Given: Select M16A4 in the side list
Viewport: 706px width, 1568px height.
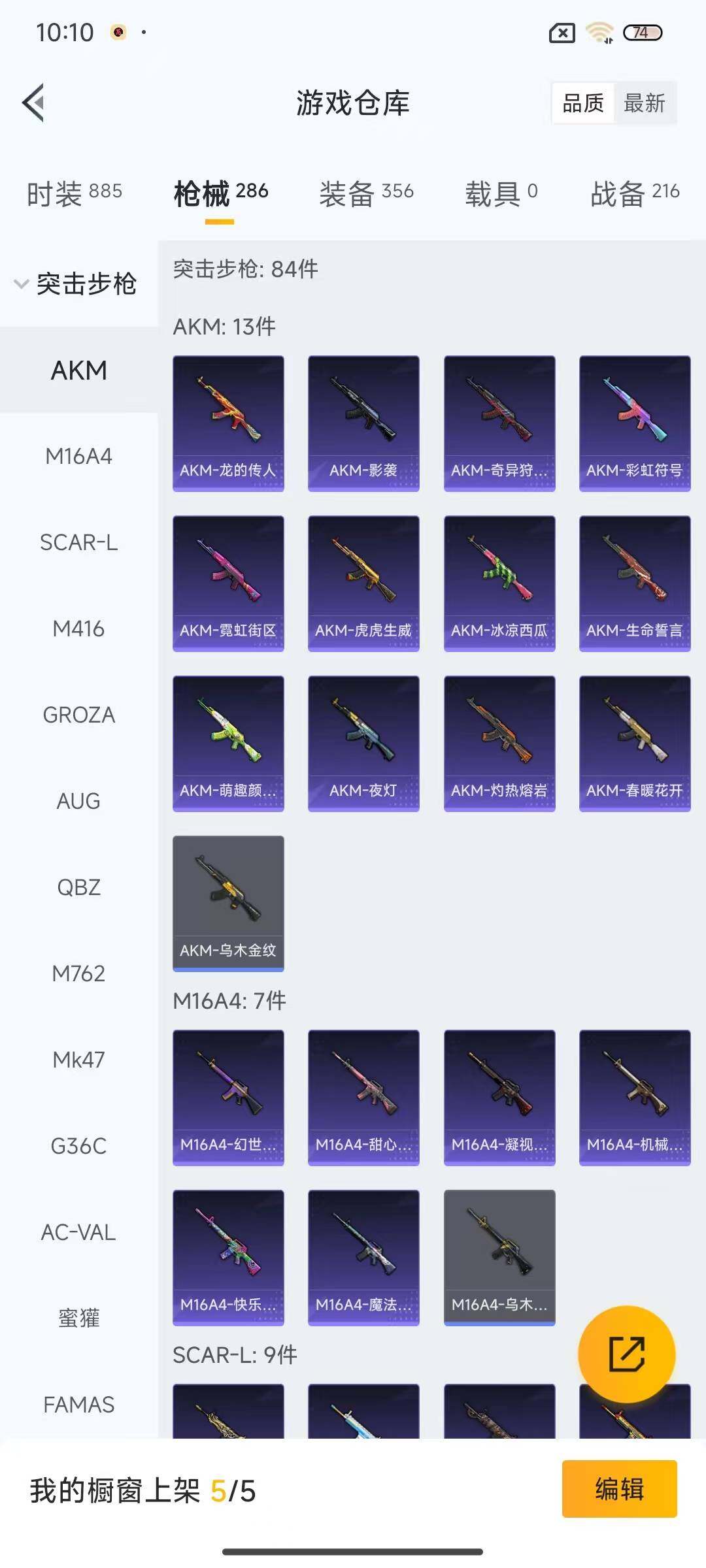Looking at the screenshot, I should pos(78,456).
